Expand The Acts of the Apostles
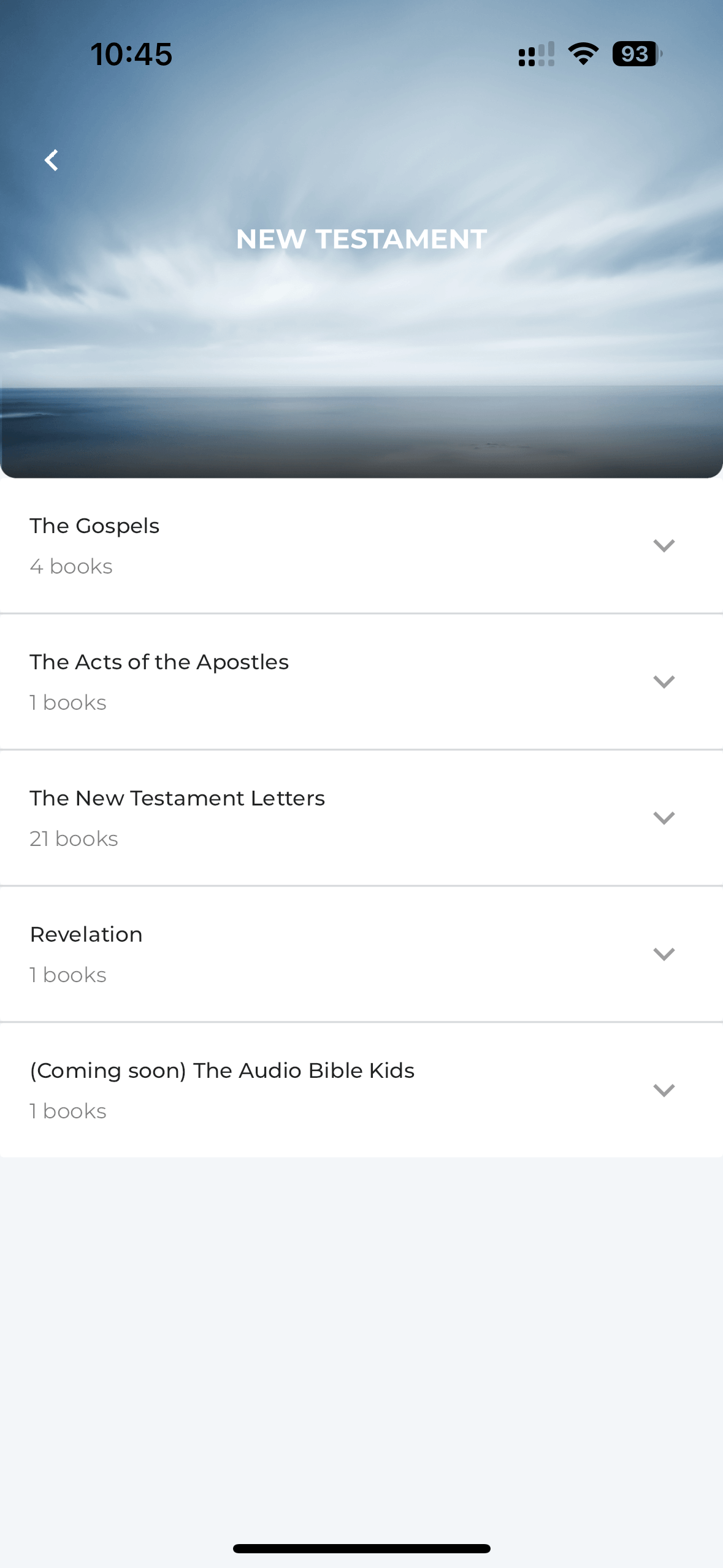This screenshot has width=723, height=1568. coord(664,682)
